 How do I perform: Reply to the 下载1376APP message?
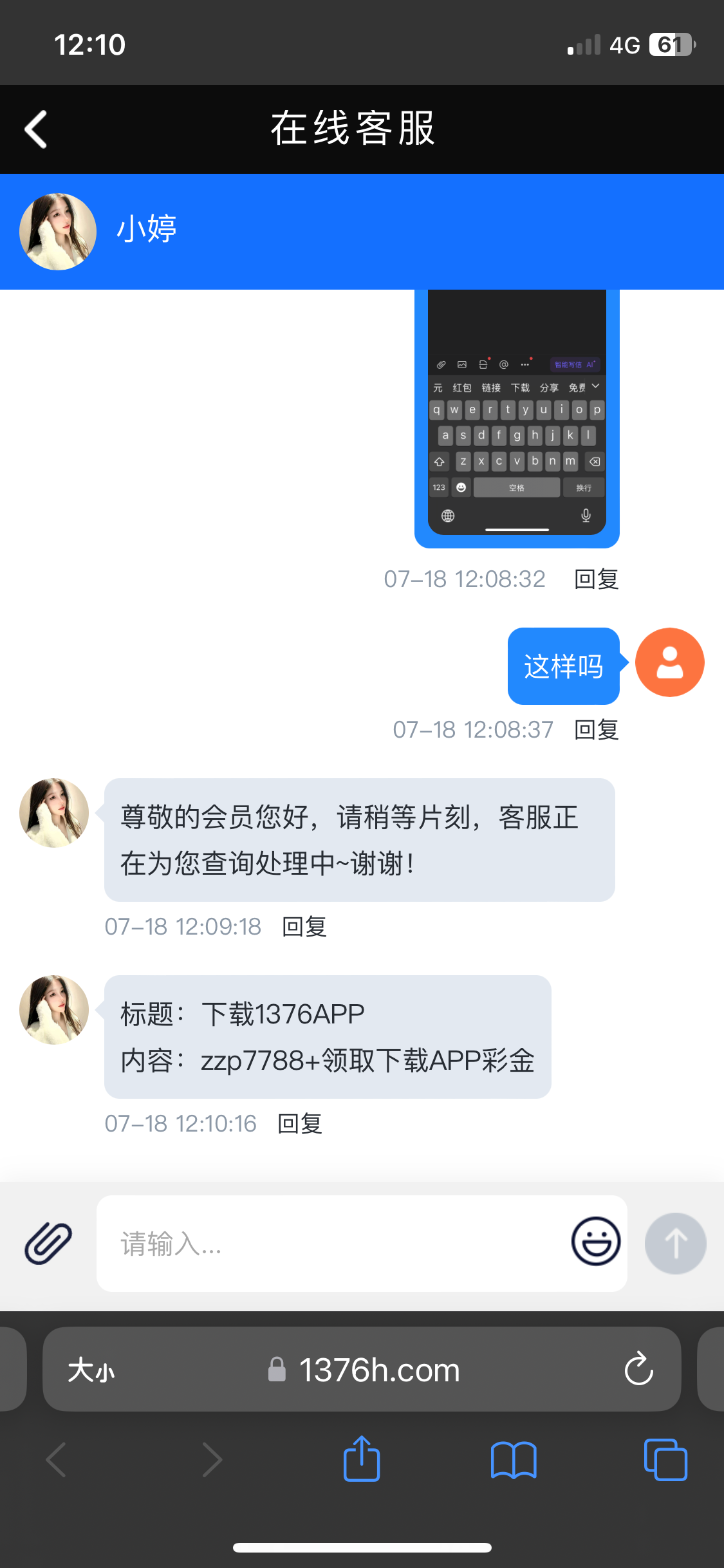pyautogui.click(x=300, y=1124)
